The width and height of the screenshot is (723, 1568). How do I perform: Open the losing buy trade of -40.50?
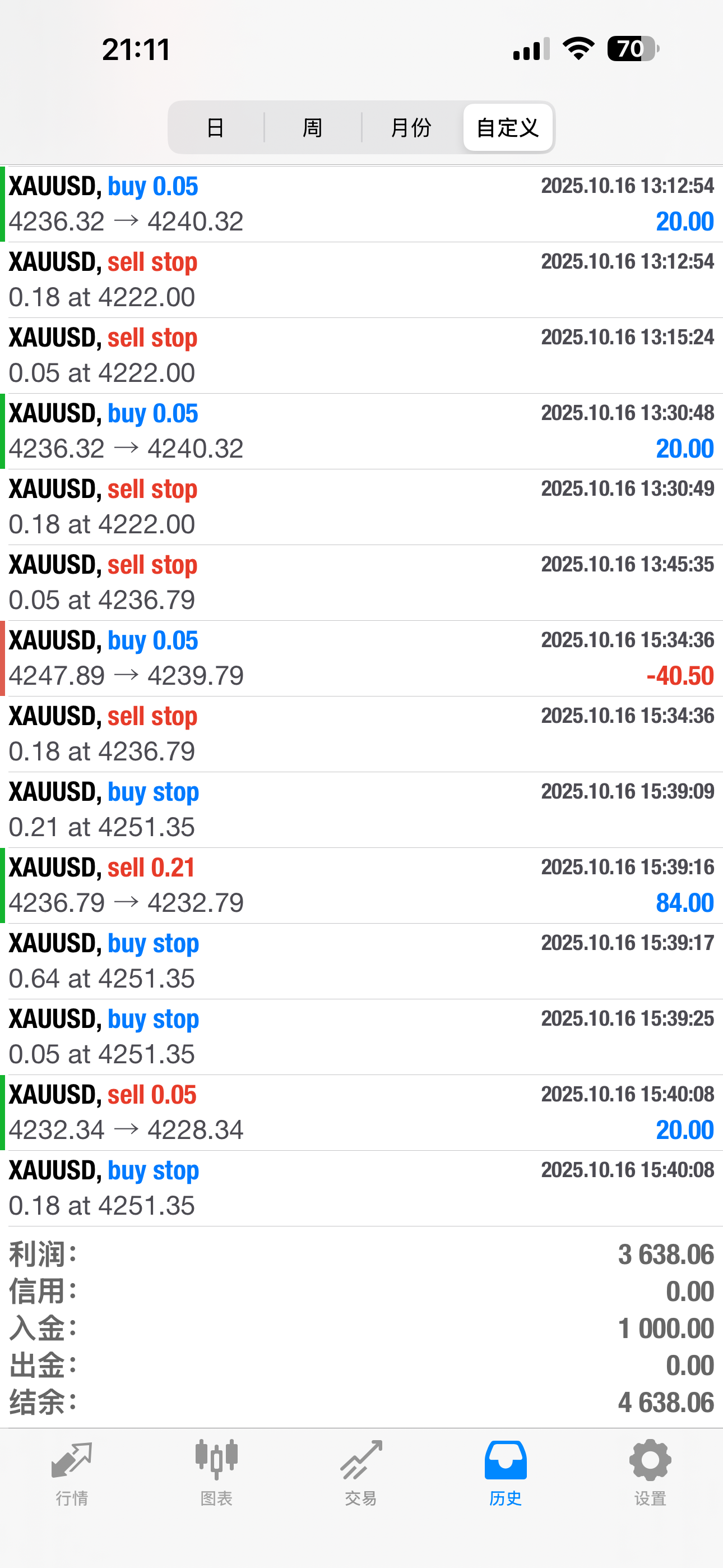(361, 658)
